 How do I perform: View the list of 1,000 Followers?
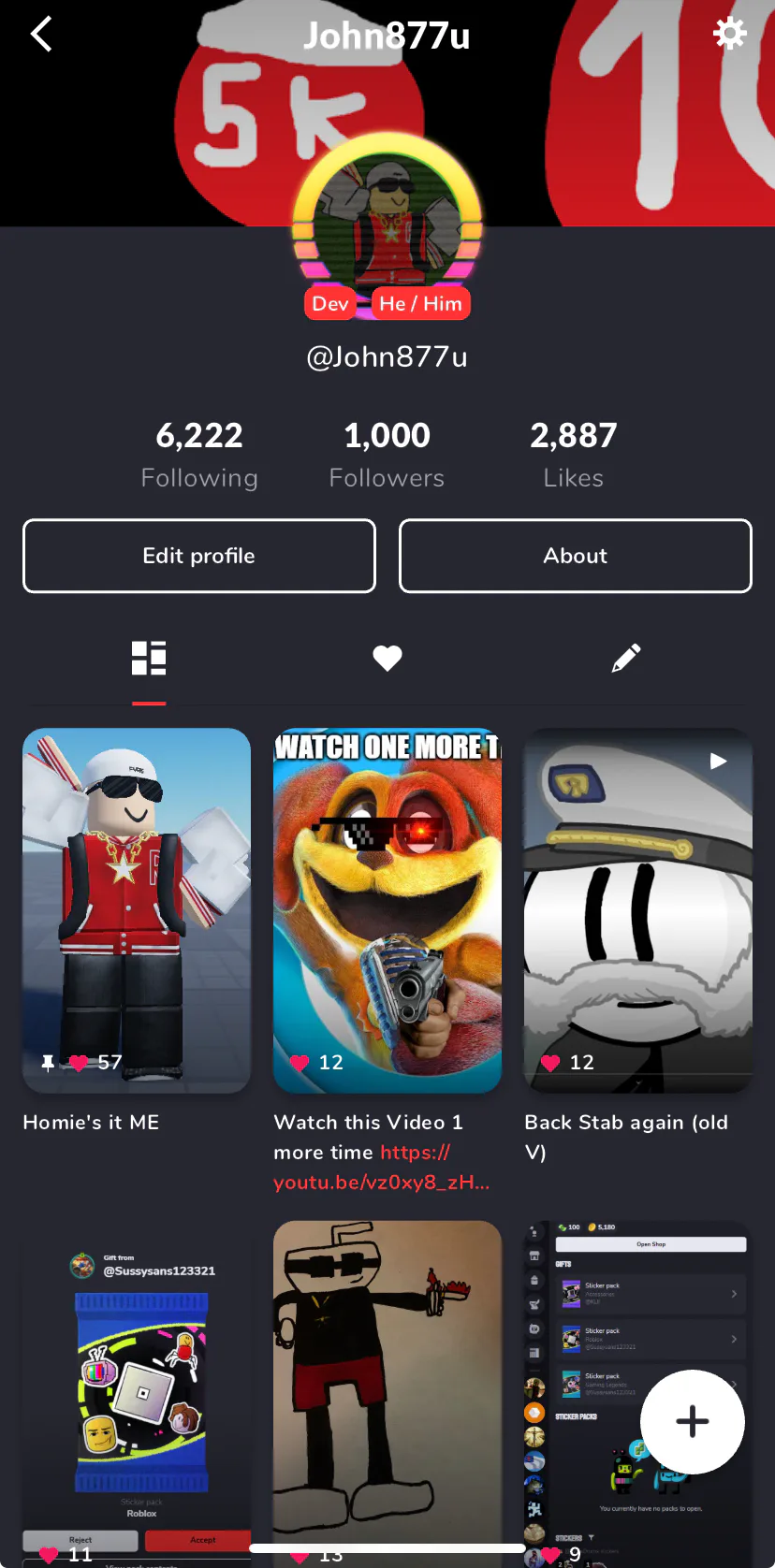387,454
